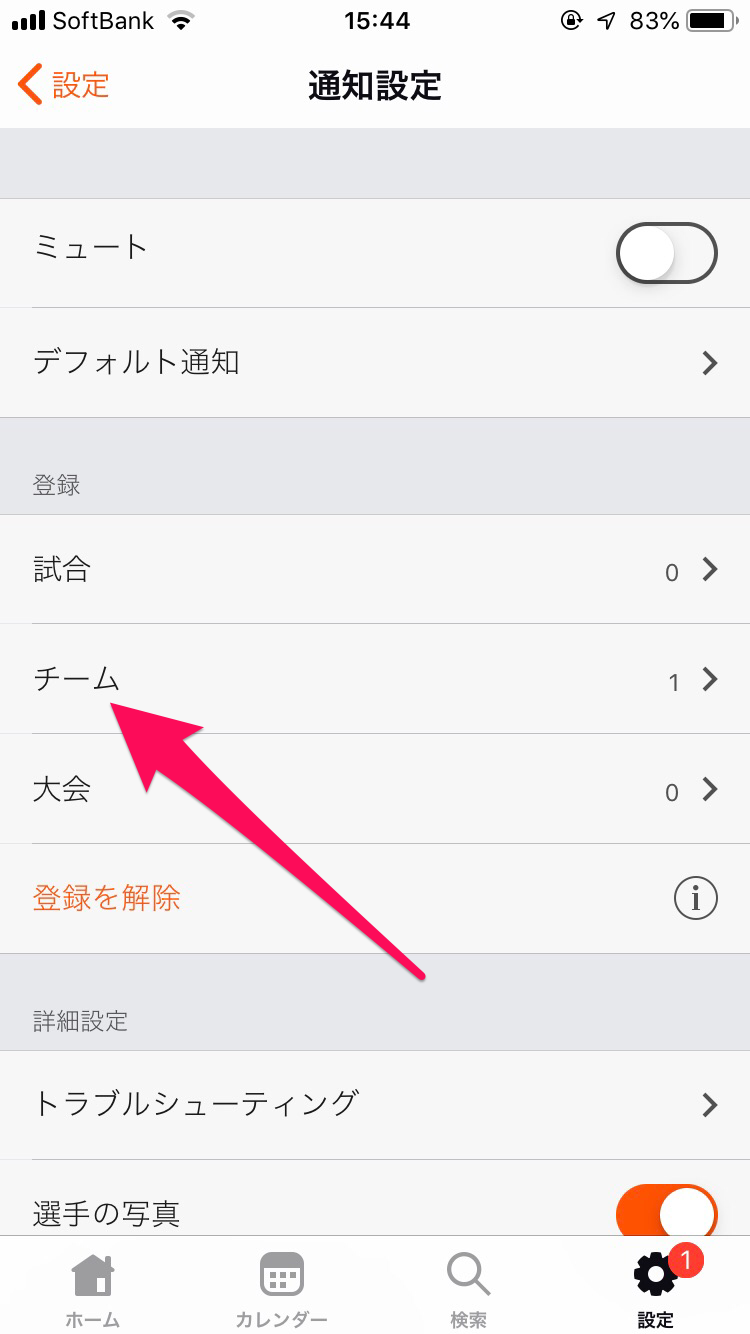The height and width of the screenshot is (1334, 750).
Task: Select the 設定 tab
Action: (x=656, y=1290)
